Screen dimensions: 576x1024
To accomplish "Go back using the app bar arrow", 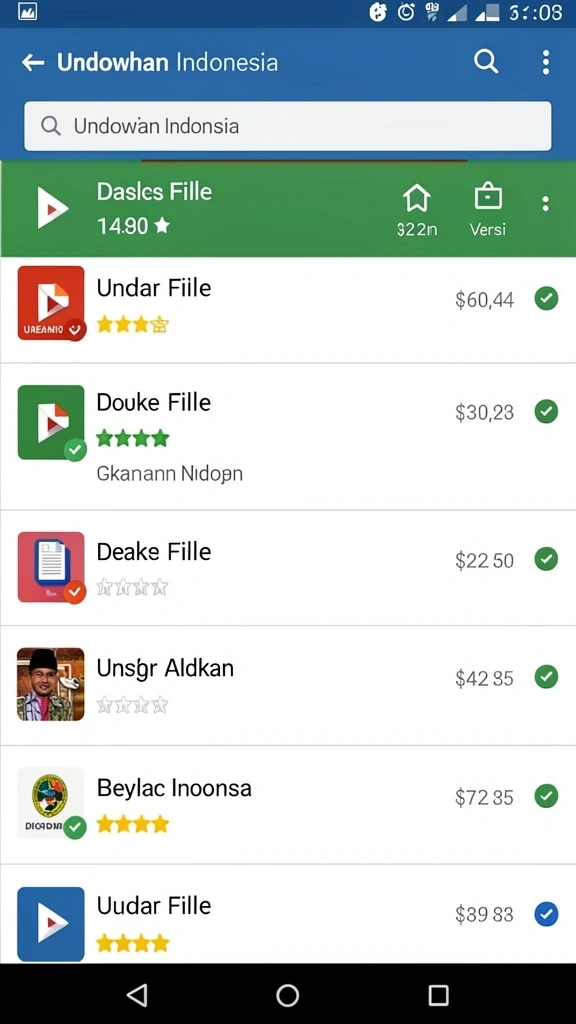I will 33,63.
